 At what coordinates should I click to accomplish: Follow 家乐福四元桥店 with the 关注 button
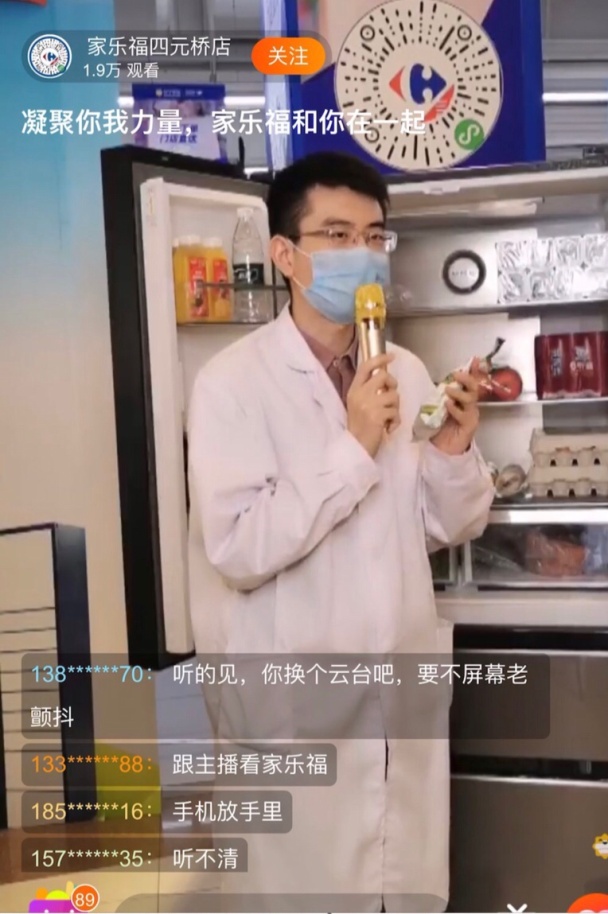pos(288,56)
